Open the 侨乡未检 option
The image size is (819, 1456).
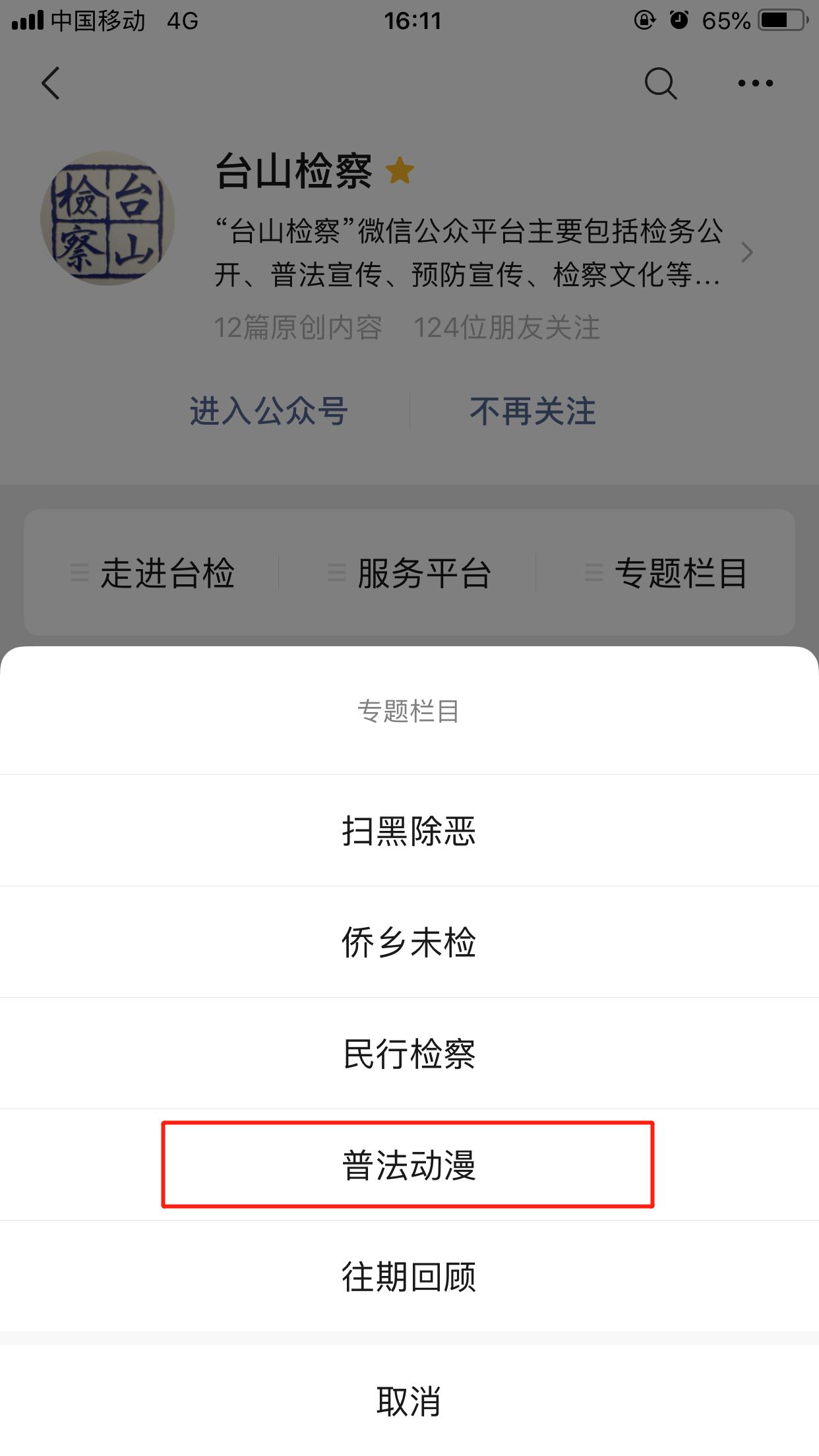click(x=409, y=942)
